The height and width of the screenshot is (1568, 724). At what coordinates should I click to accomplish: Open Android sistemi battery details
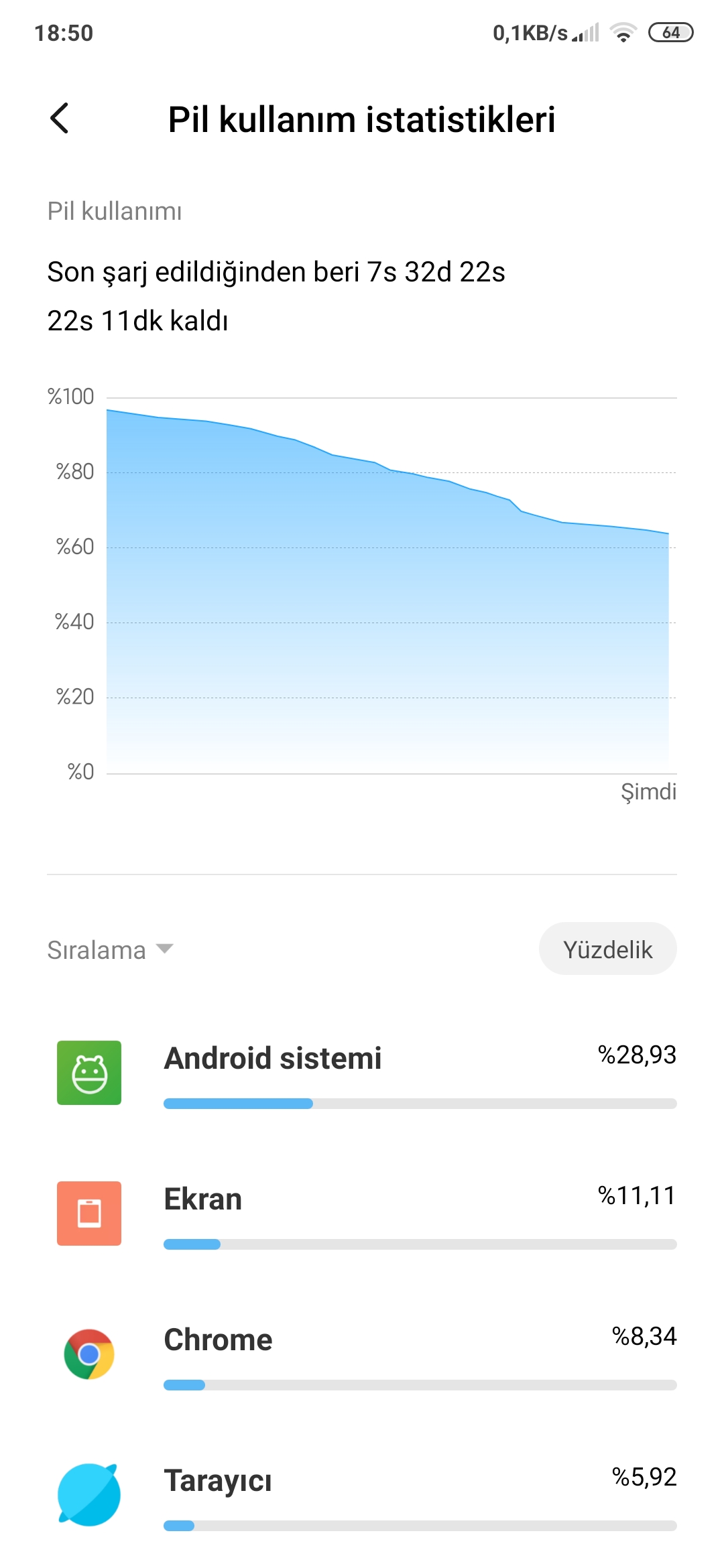coord(362,1073)
